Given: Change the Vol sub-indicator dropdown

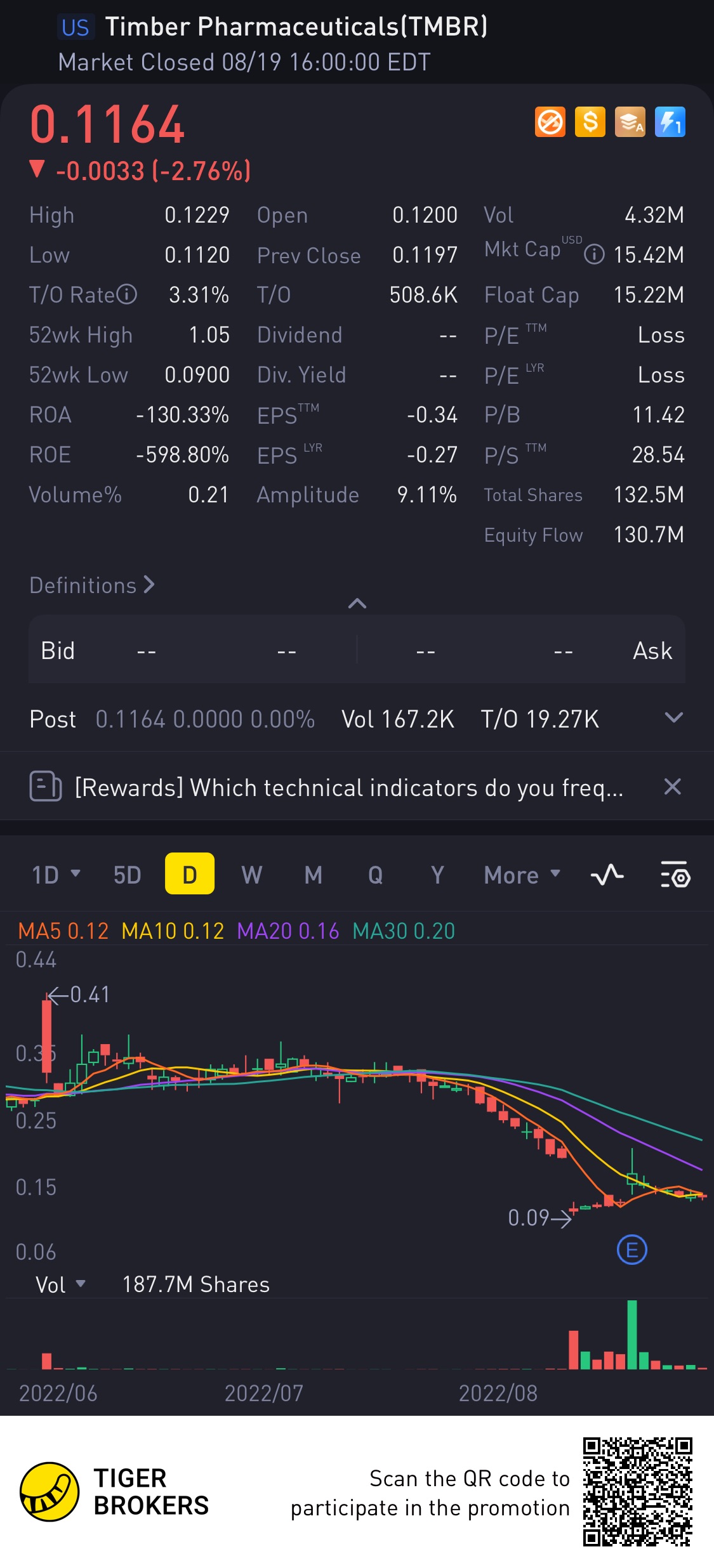Looking at the screenshot, I should point(60,1284).
